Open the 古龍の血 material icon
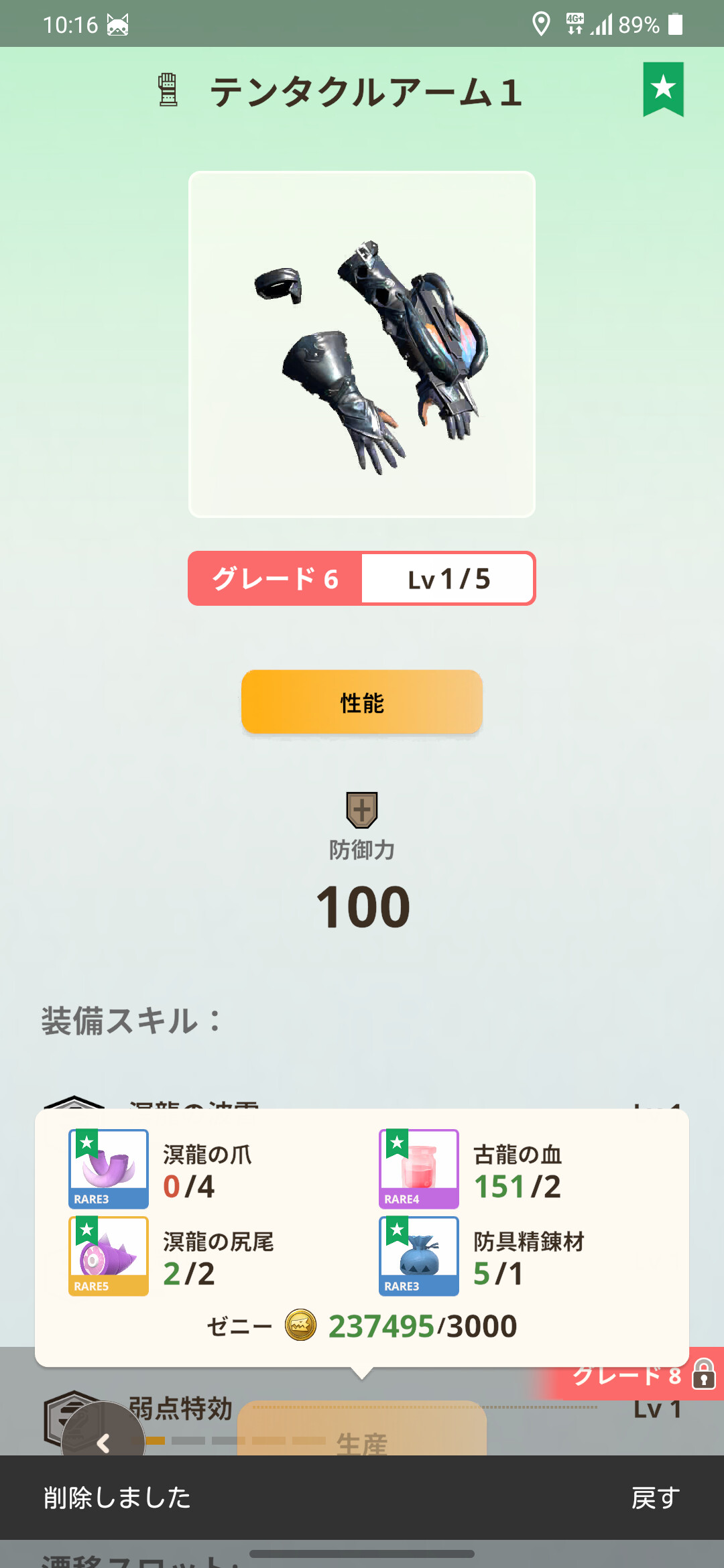Screen dimensions: 724x1568 click(419, 1169)
